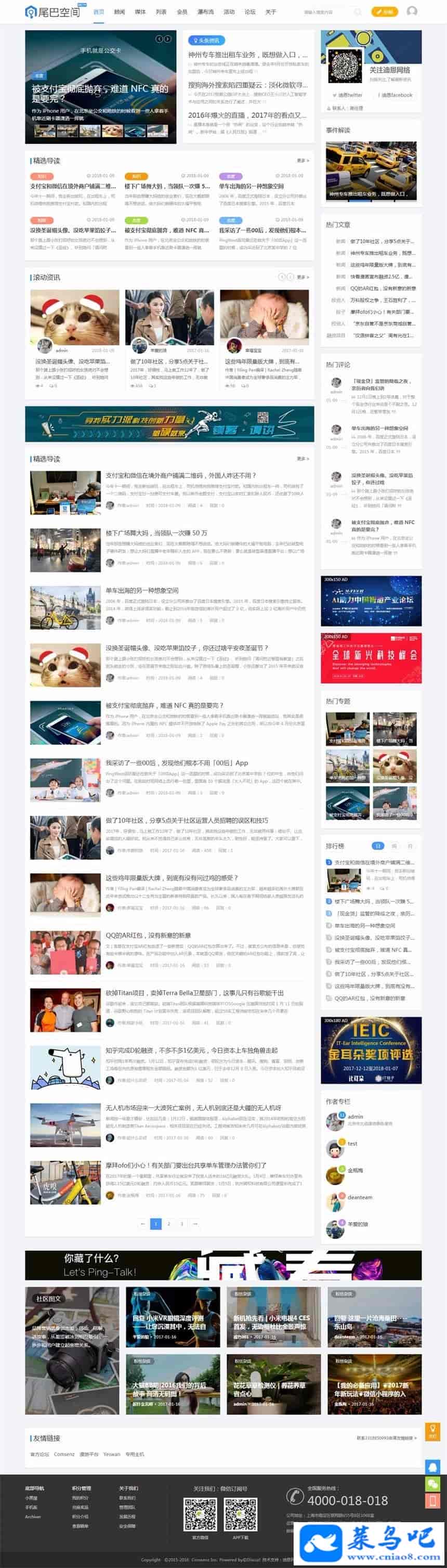447x1568 pixels.
Task: Open the user avatar icon
Action: pos(412,11)
